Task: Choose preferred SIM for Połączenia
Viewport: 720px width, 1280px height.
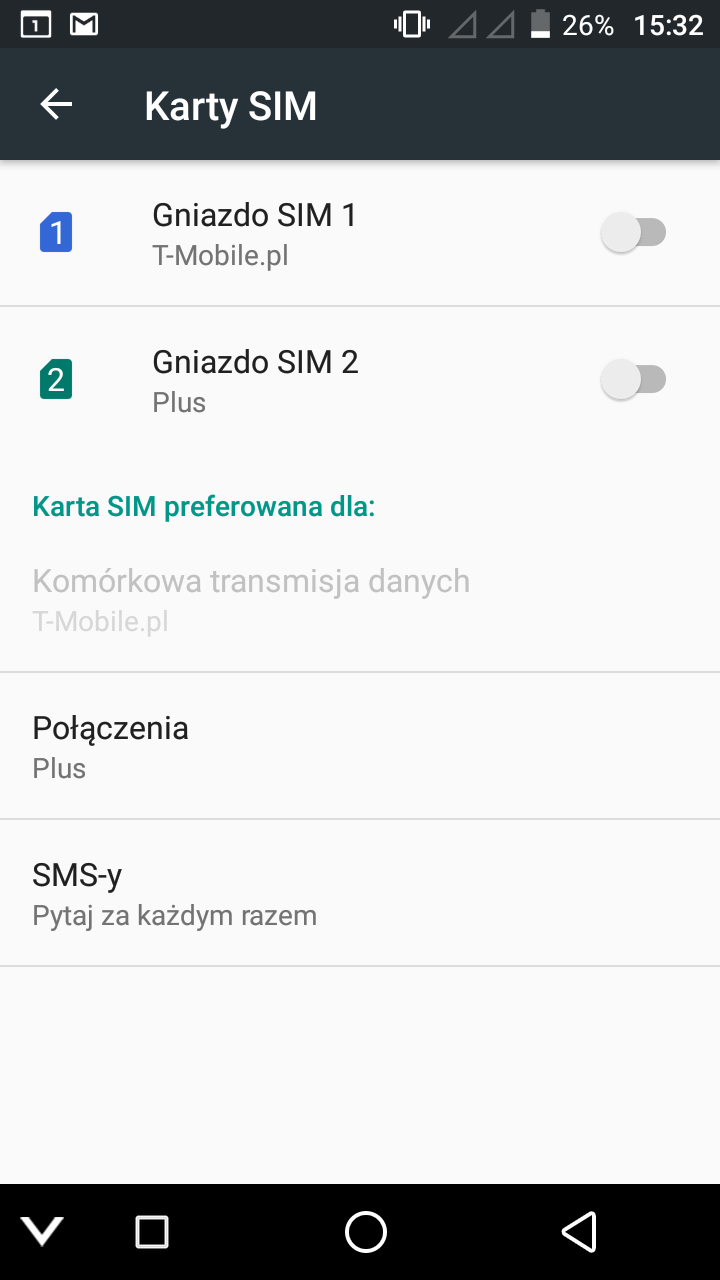Action: point(360,746)
